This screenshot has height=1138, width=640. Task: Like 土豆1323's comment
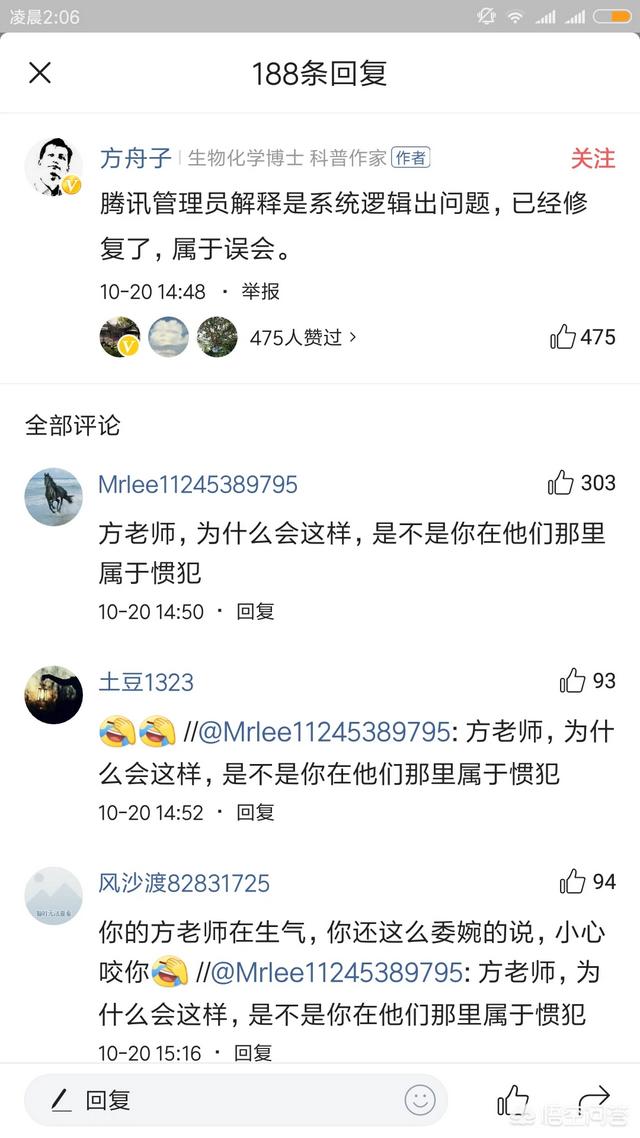(x=573, y=682)
